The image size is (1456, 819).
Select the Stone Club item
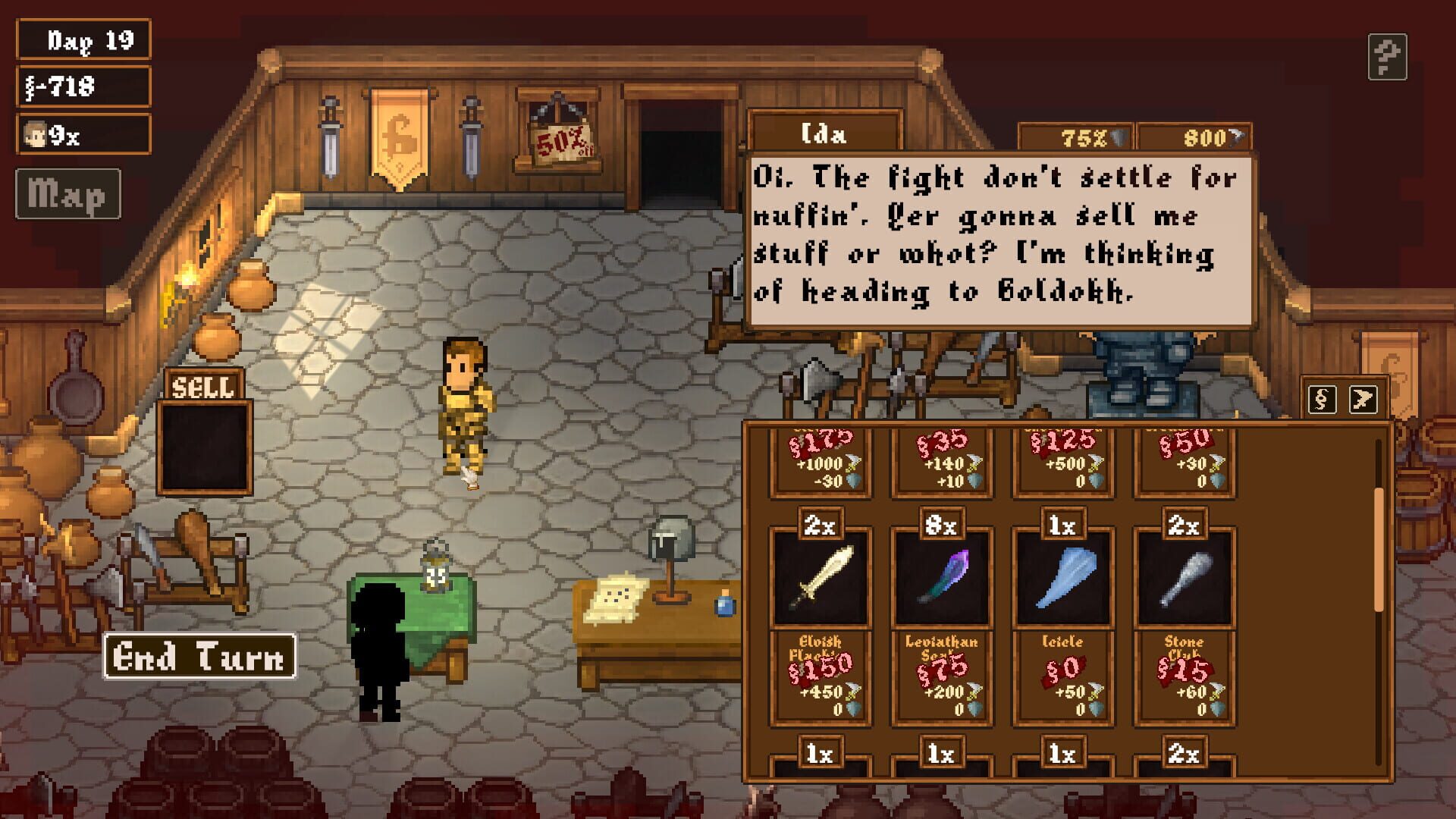coord(1184,579)
